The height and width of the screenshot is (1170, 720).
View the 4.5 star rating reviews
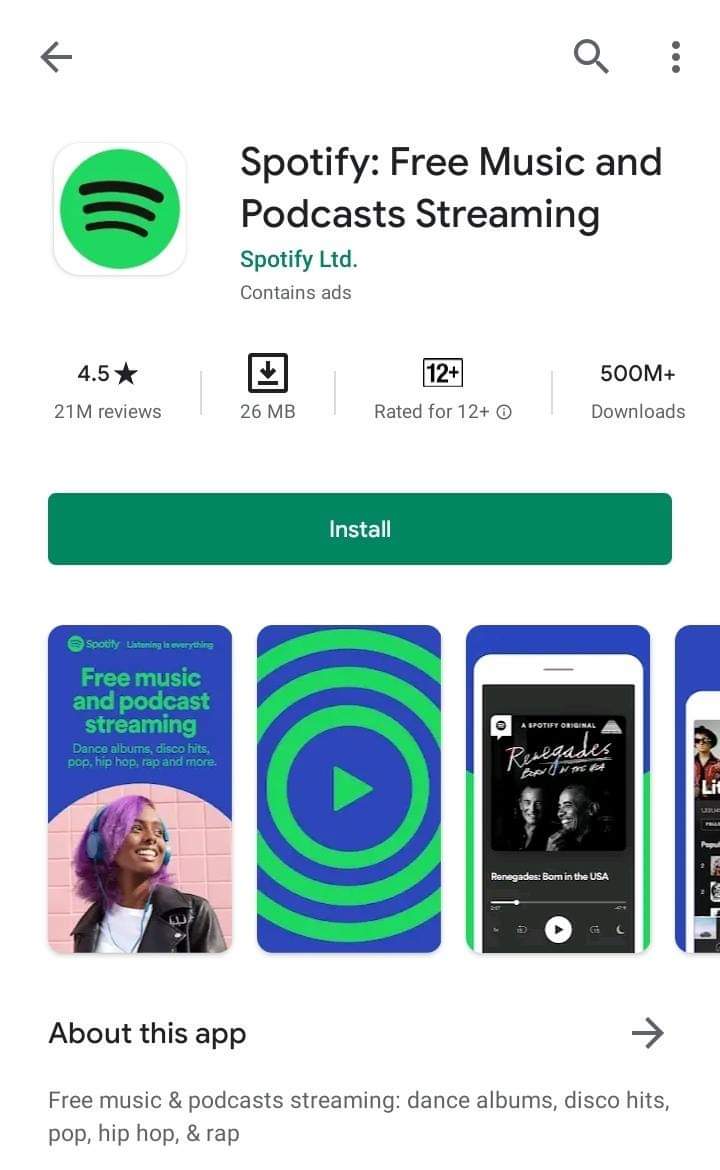click(x=107, y=391)
